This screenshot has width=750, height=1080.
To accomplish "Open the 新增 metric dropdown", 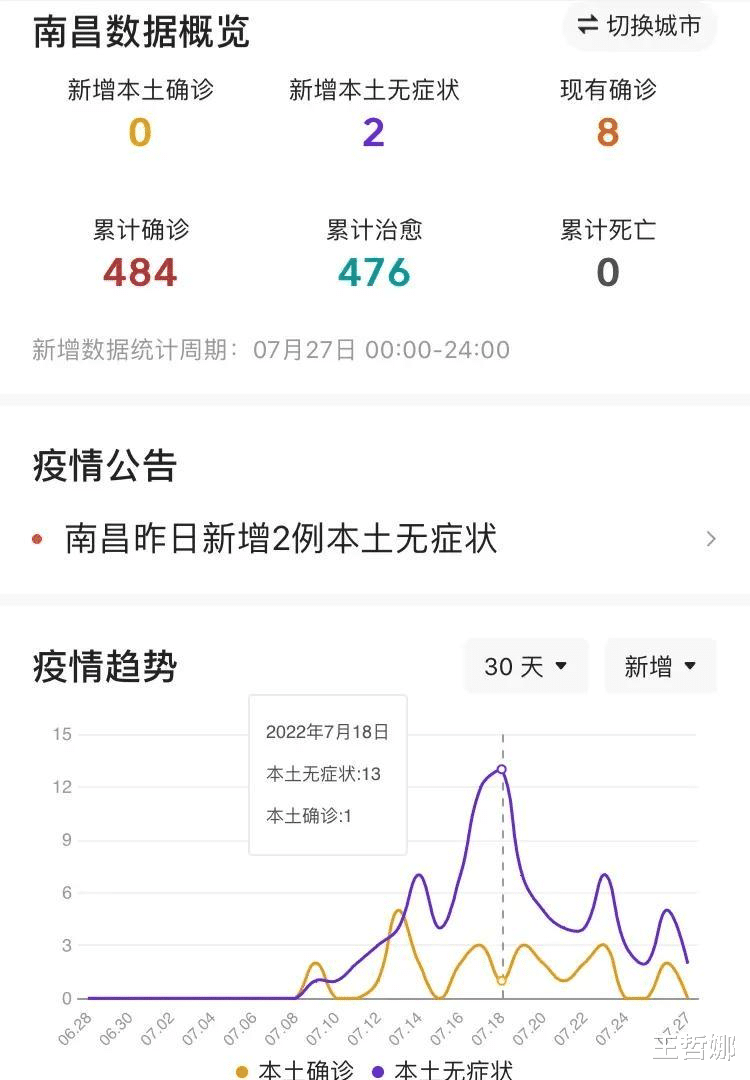I will pos(660,666).
